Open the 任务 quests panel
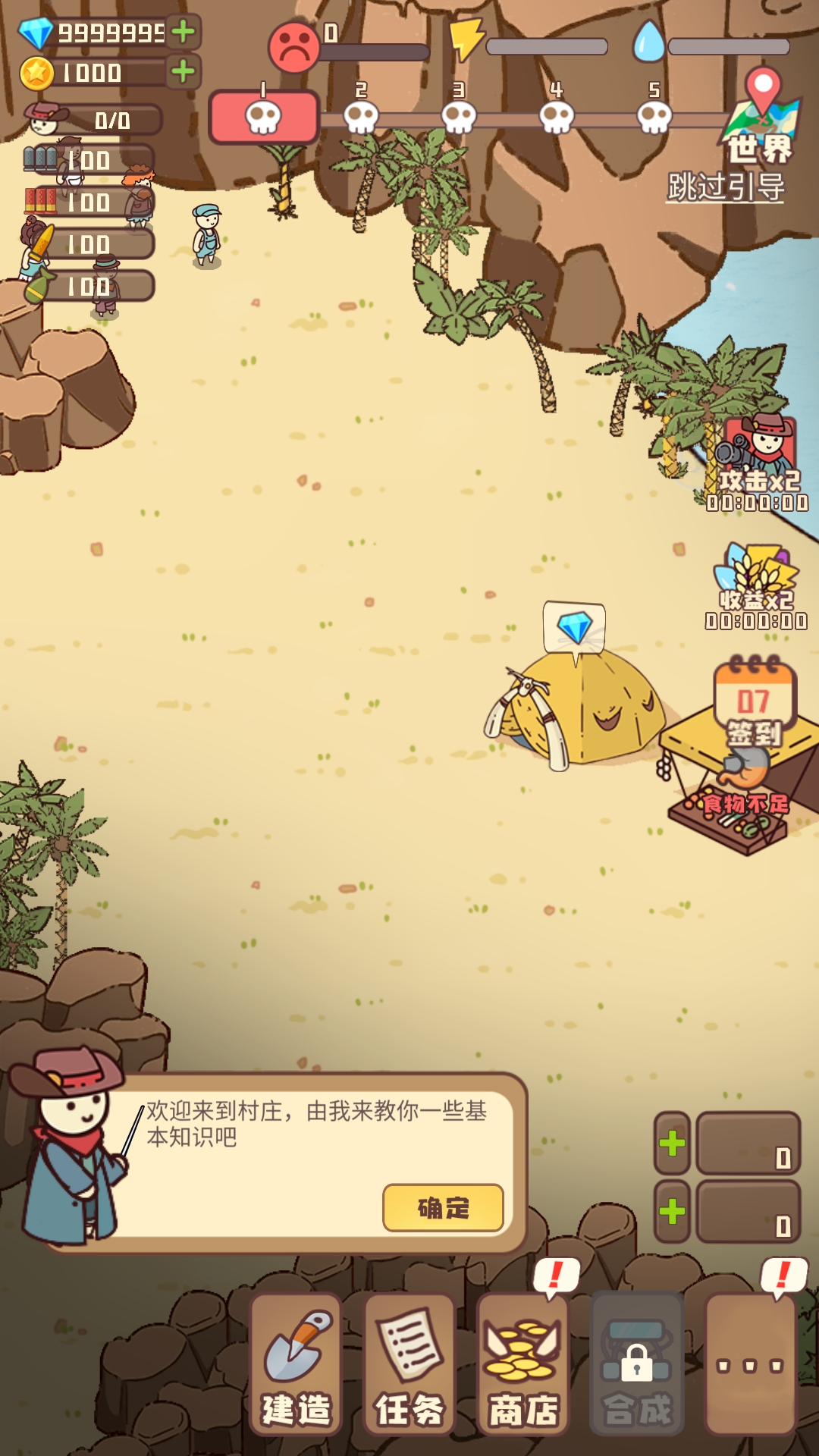This screenshot has width=819, height=1456. tap(409, 1365)
